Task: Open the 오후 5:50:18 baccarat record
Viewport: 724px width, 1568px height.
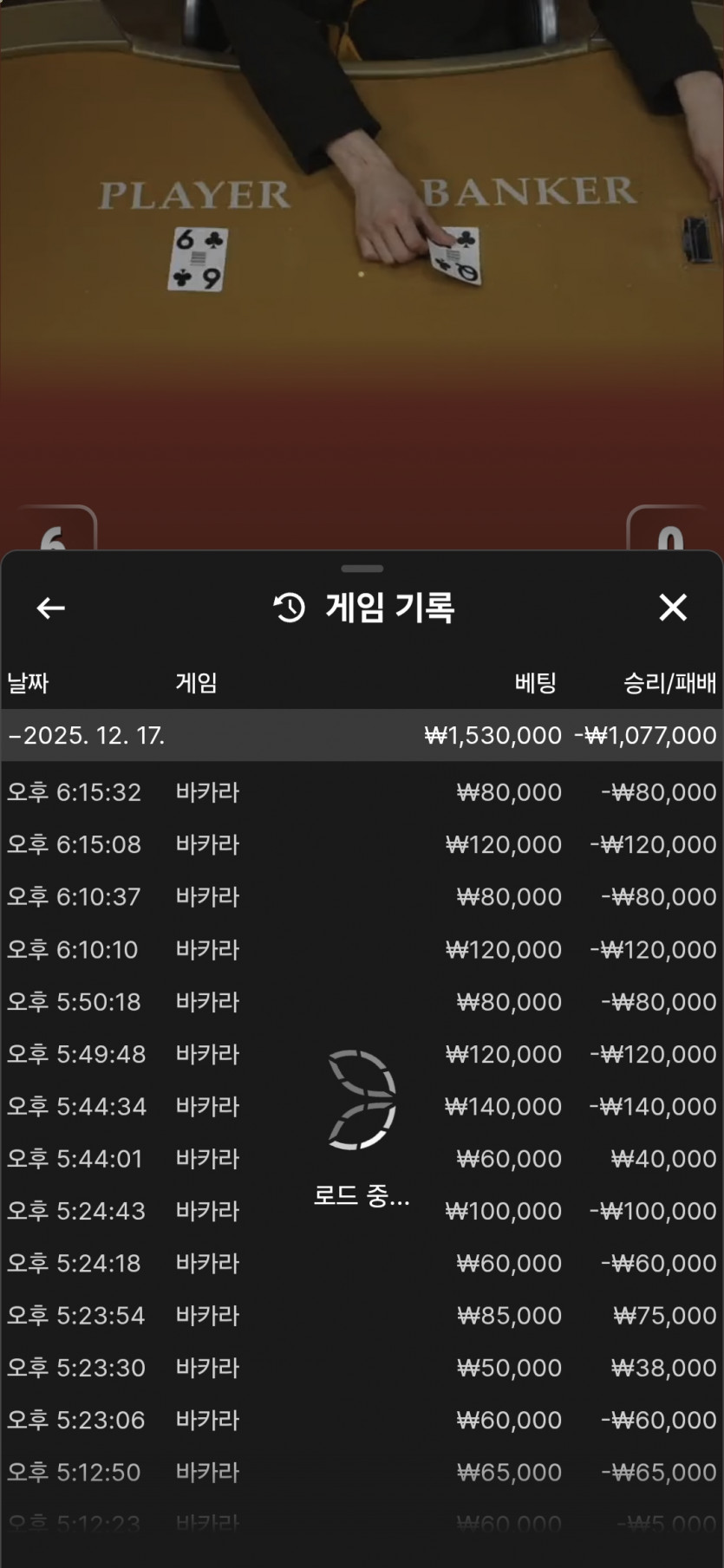Action: tap(361, 1002)
